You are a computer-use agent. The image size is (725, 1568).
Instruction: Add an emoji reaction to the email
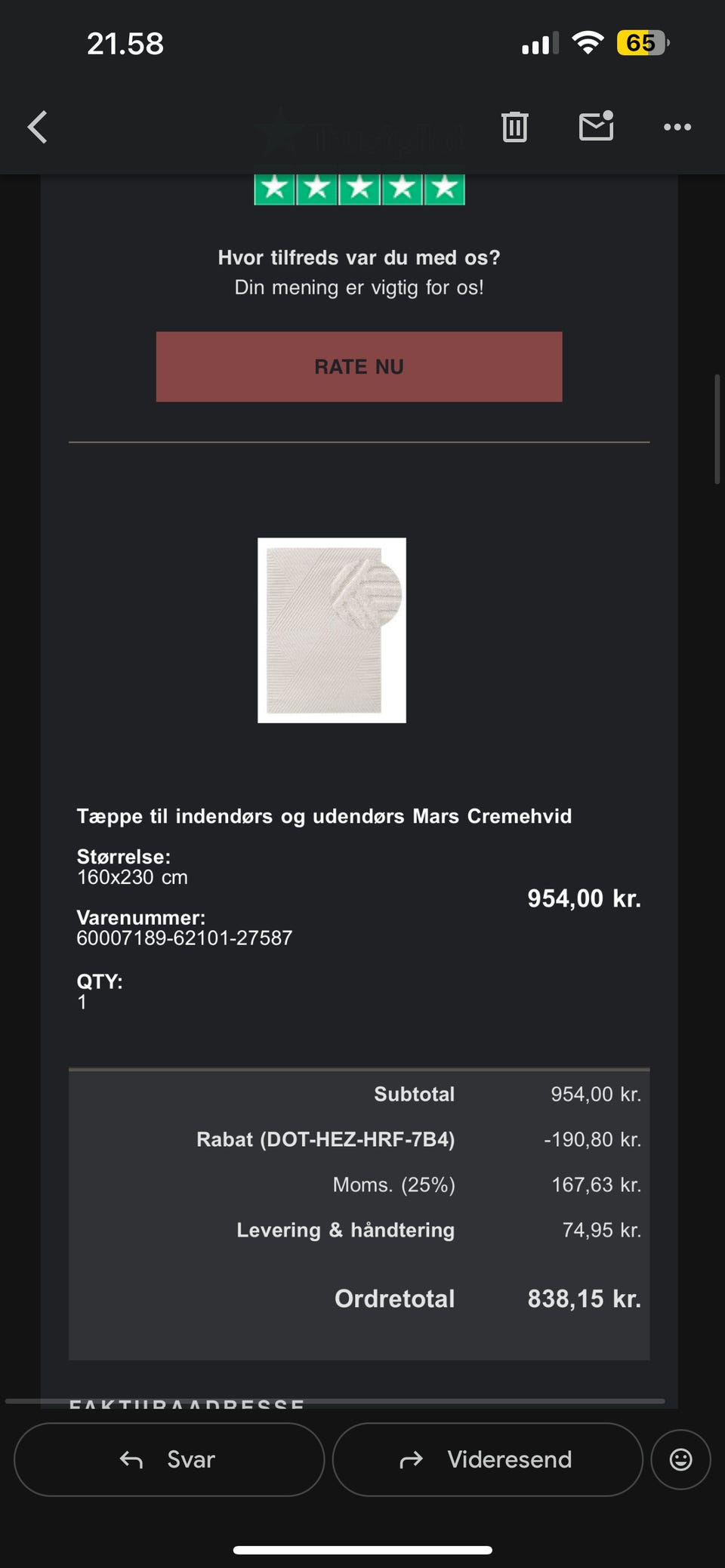pos(680,1459)
